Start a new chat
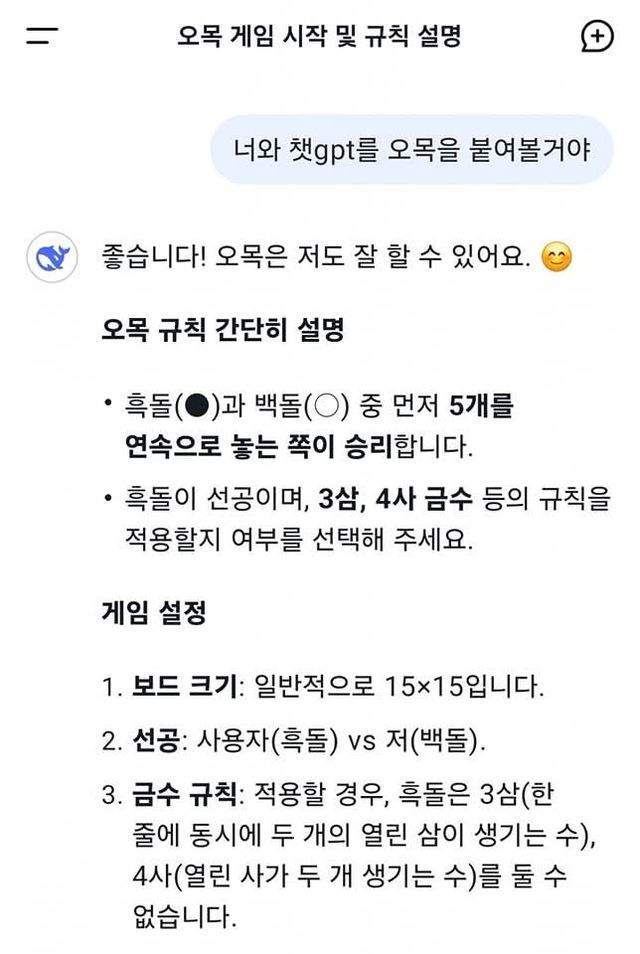The height and width of the screenshot is (954, 640). (x=597, y=37)
